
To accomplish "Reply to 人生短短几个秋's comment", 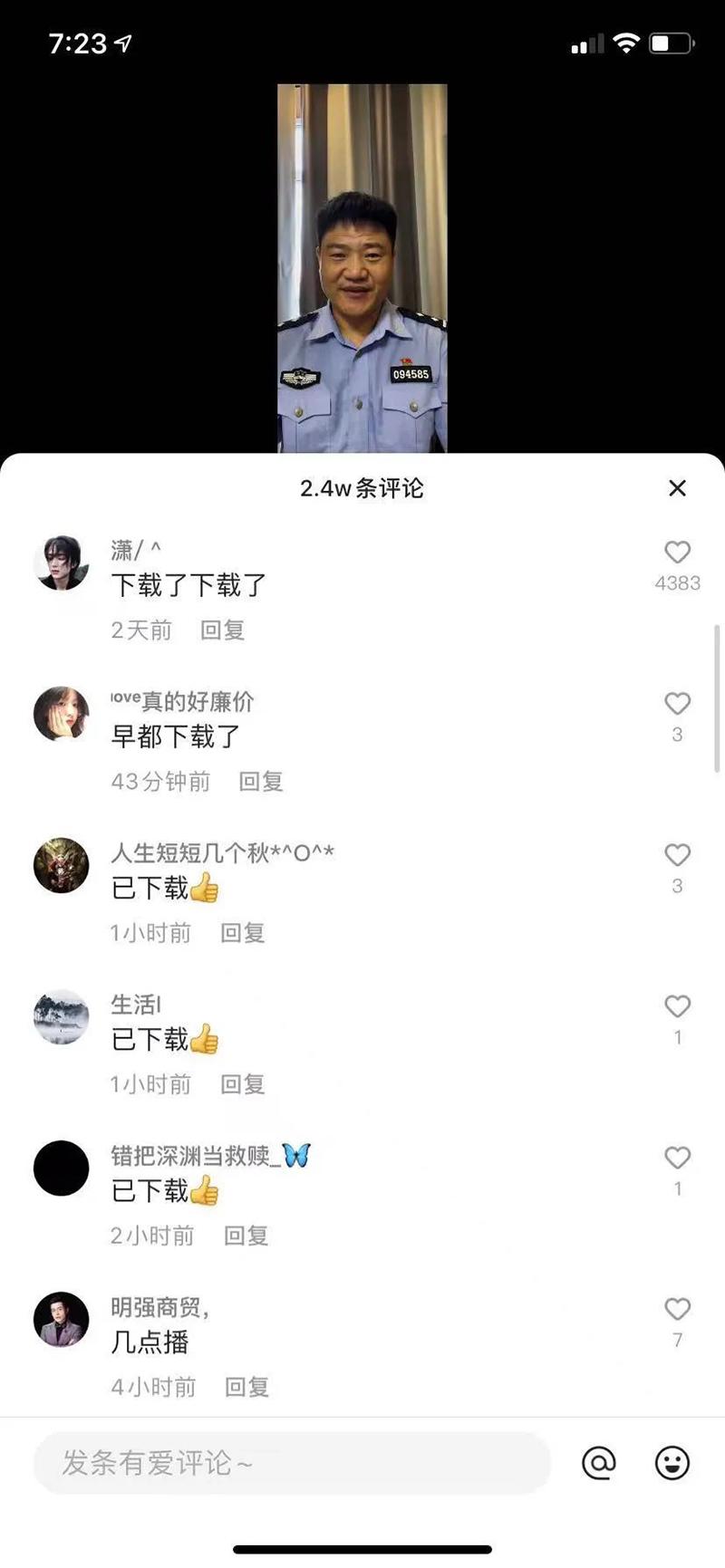I will click(x=243, y=933).
